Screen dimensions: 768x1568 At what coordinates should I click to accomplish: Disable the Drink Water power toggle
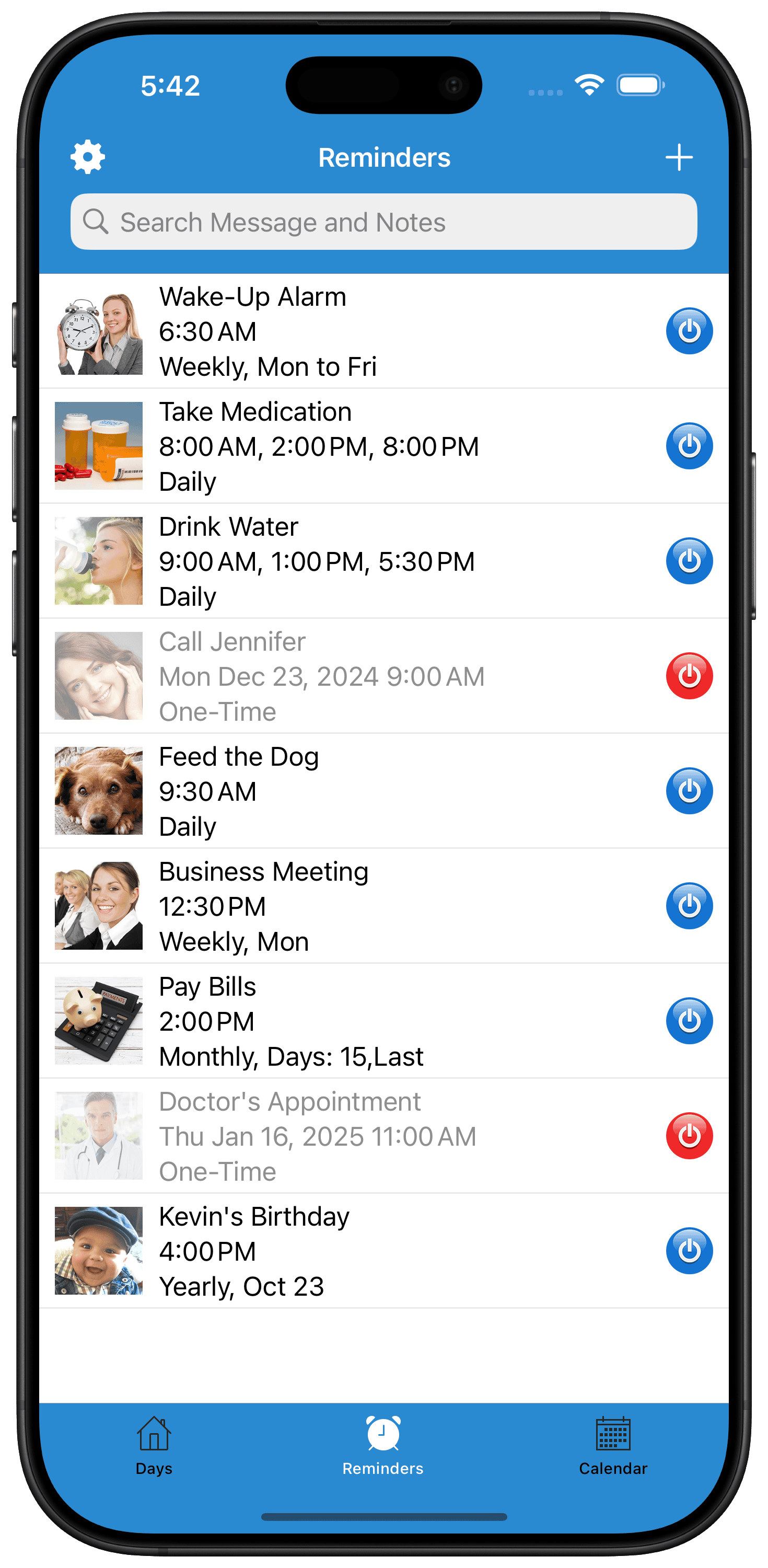click(x=689, y=561)
